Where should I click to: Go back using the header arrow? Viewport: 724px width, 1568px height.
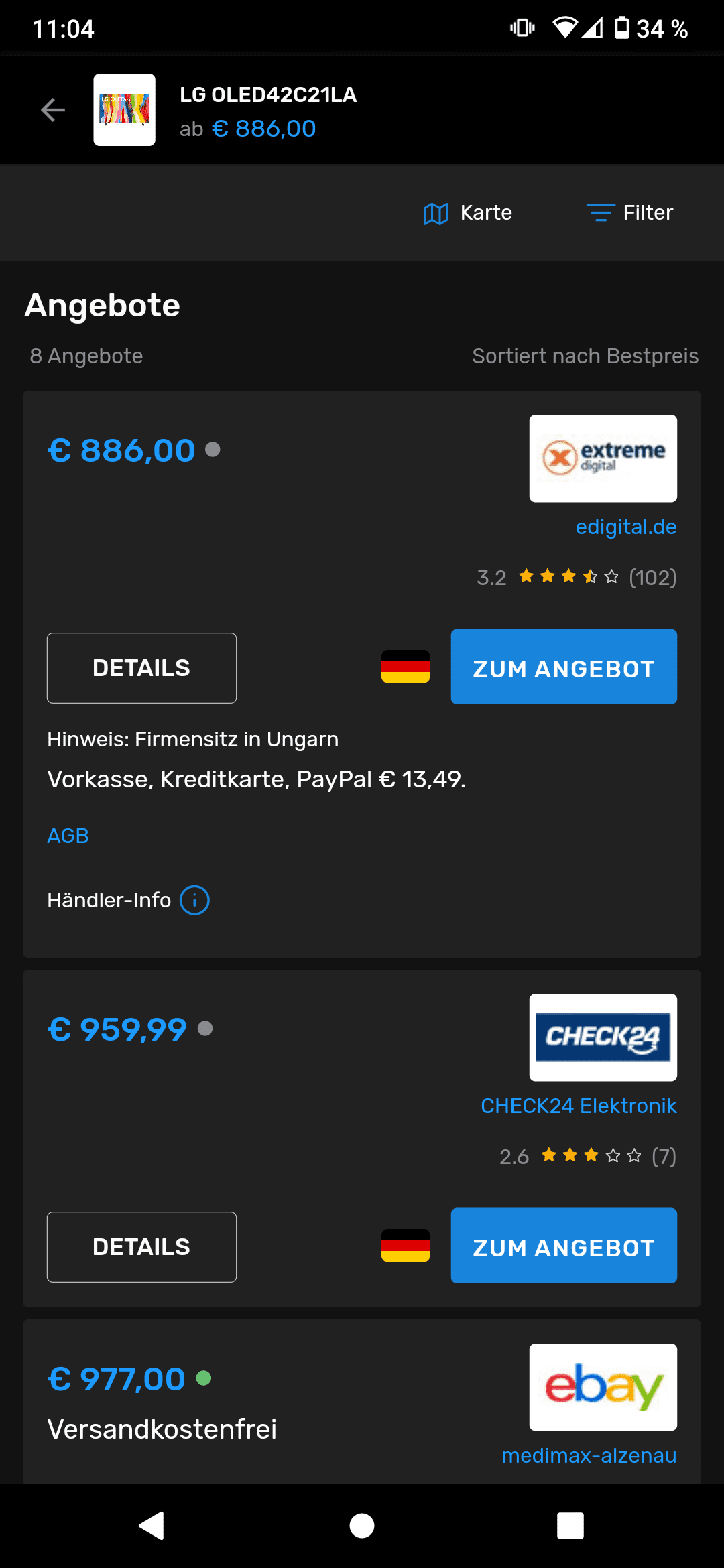[x=53, y=110]
